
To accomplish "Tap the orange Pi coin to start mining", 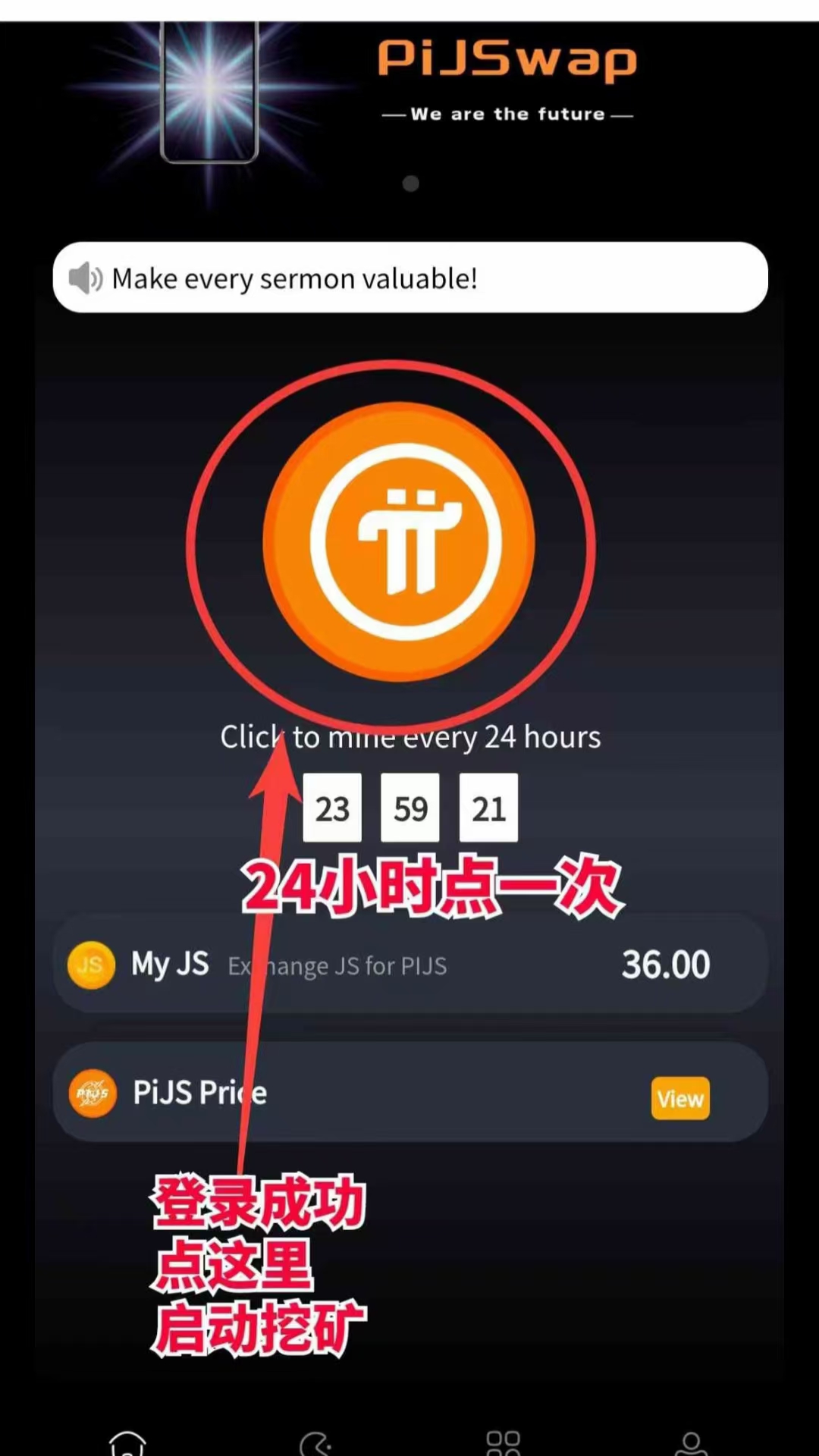I will click(x=400, y=542).
